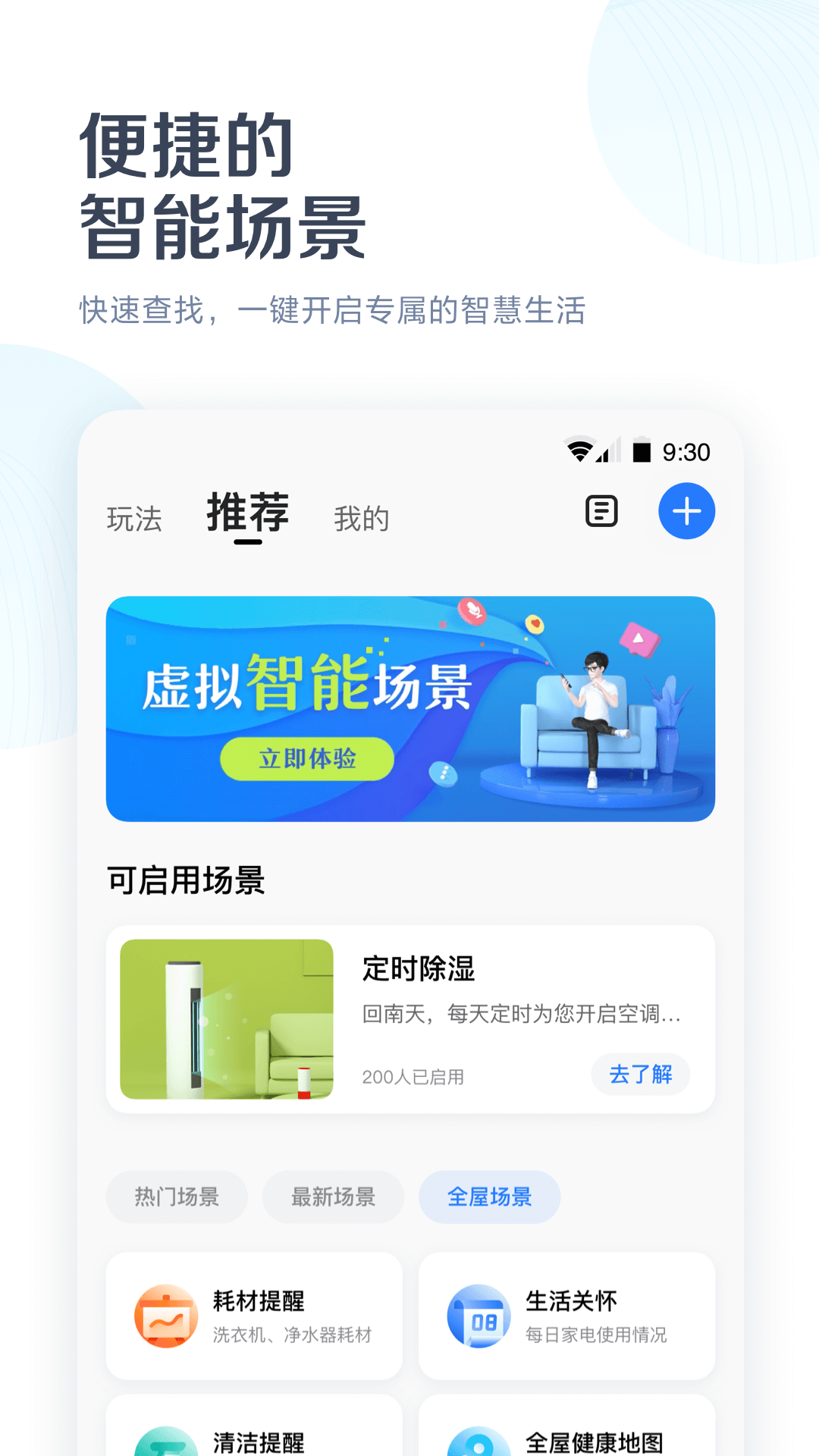Screen dimensions: 819x1456
Task: Switch to the 玩法 tab
Action: pyautogui.click(x=134, y=519)
